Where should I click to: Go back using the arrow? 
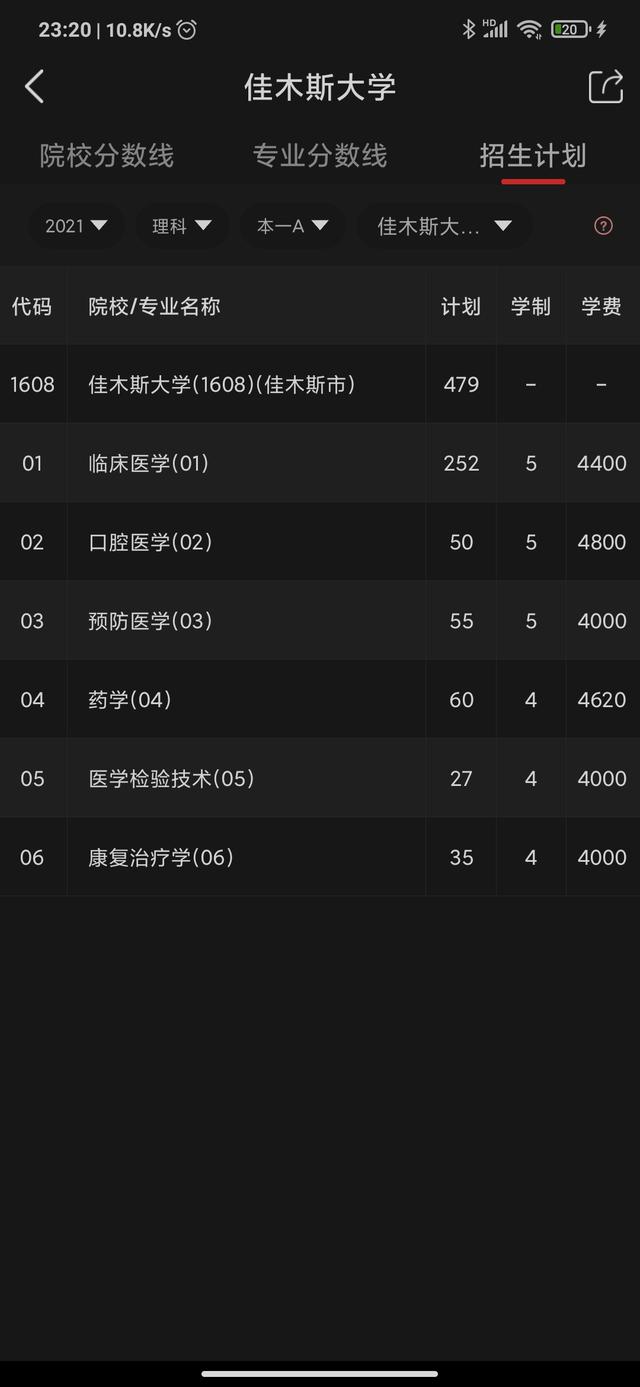tap(34, 87)
